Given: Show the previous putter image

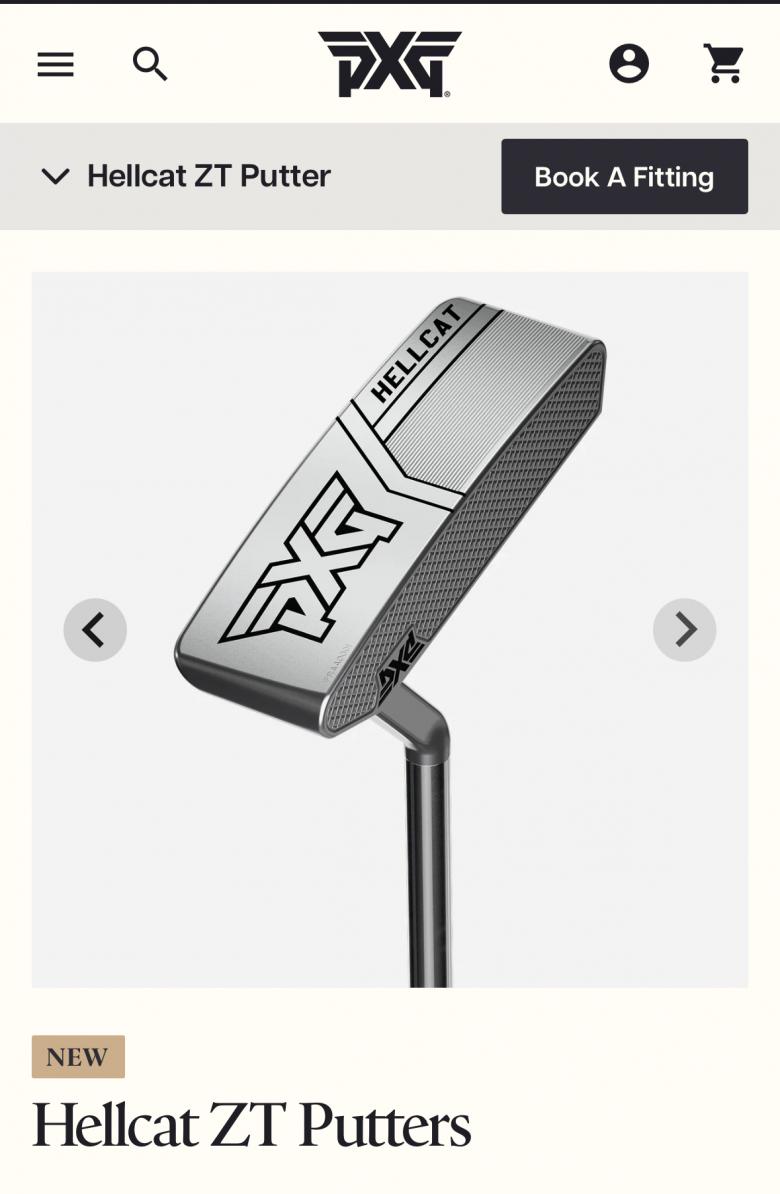Looking at the screenshot, I should [95, 630].
